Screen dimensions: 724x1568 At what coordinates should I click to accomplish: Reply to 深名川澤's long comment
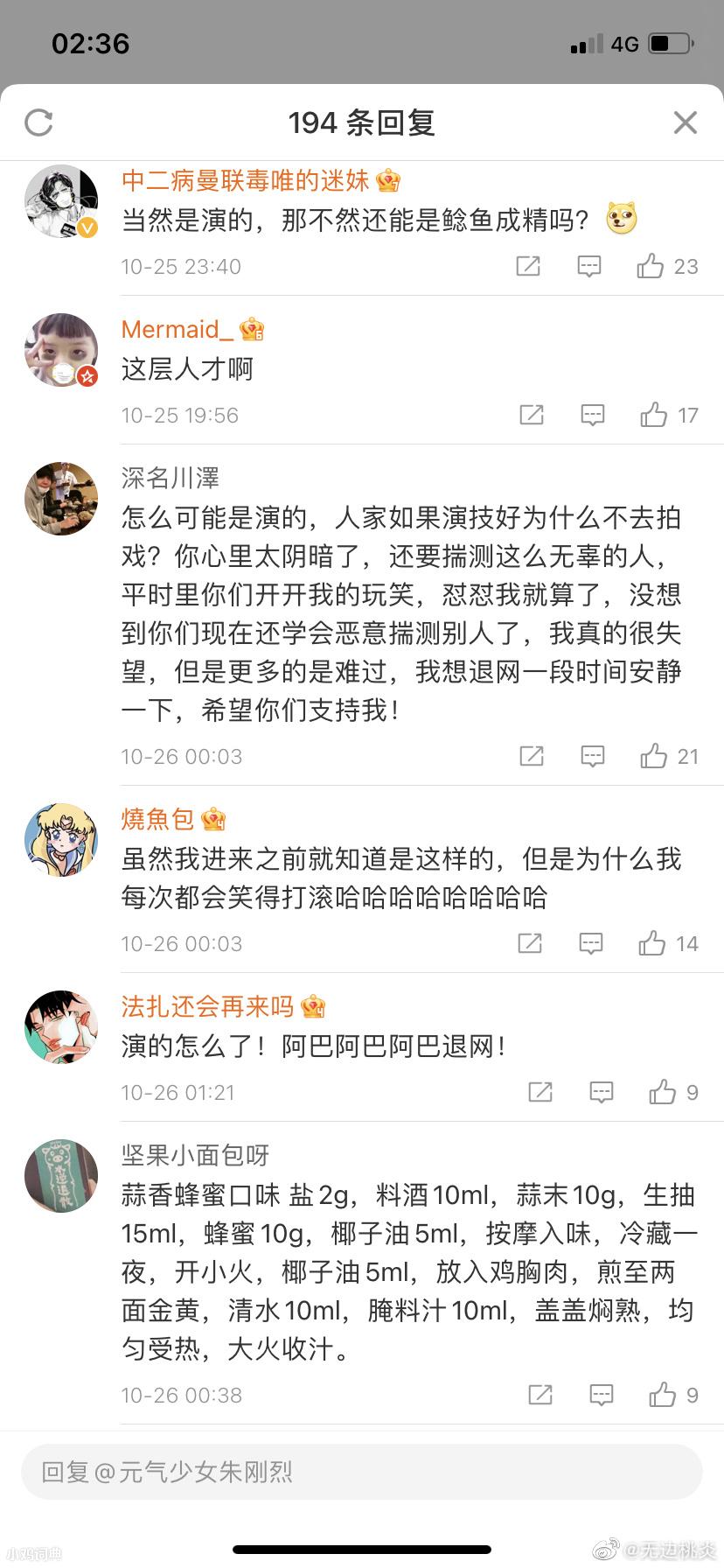[593, 756]
